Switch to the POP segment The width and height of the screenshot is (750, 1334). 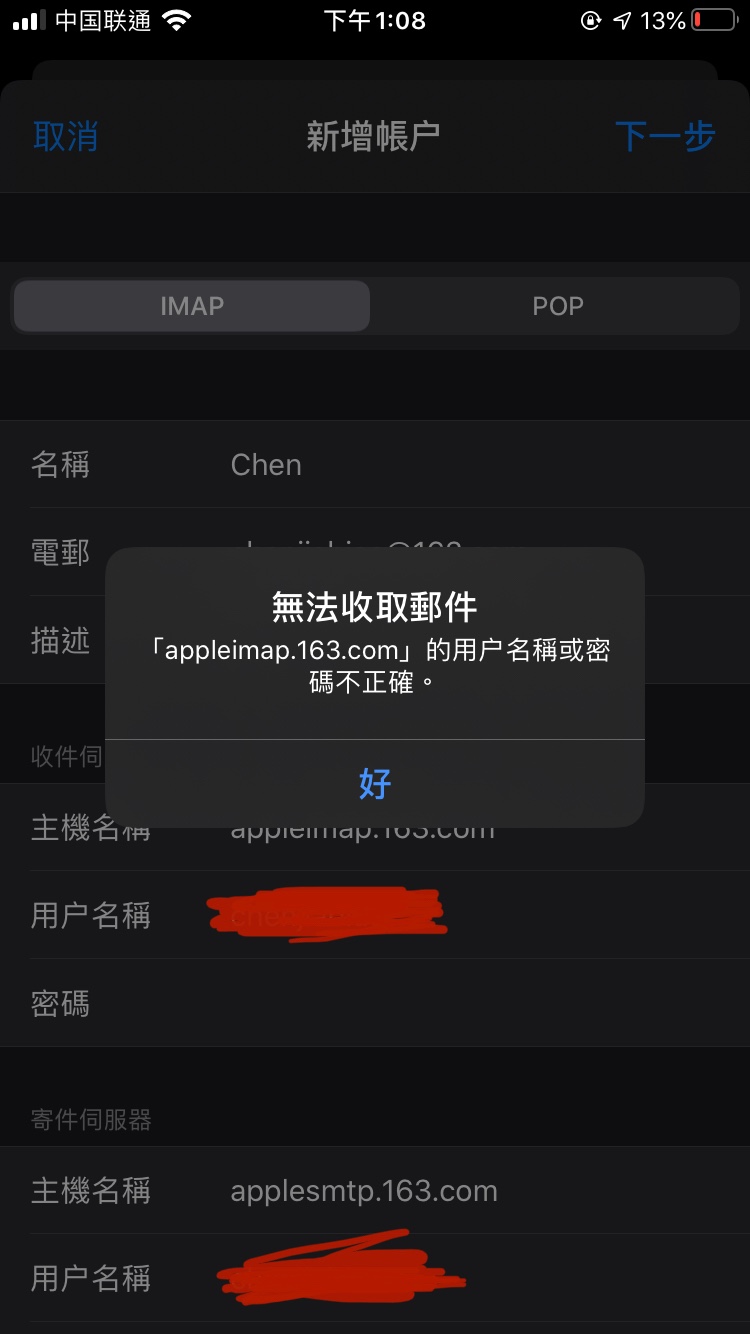[557, 306]
